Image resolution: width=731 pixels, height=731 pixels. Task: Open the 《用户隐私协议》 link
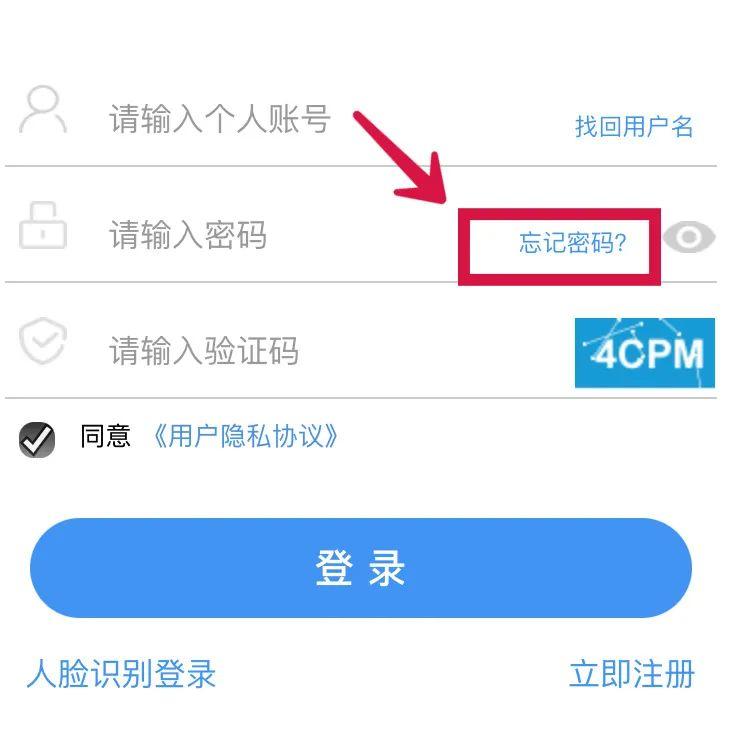[x=245, y=437]
